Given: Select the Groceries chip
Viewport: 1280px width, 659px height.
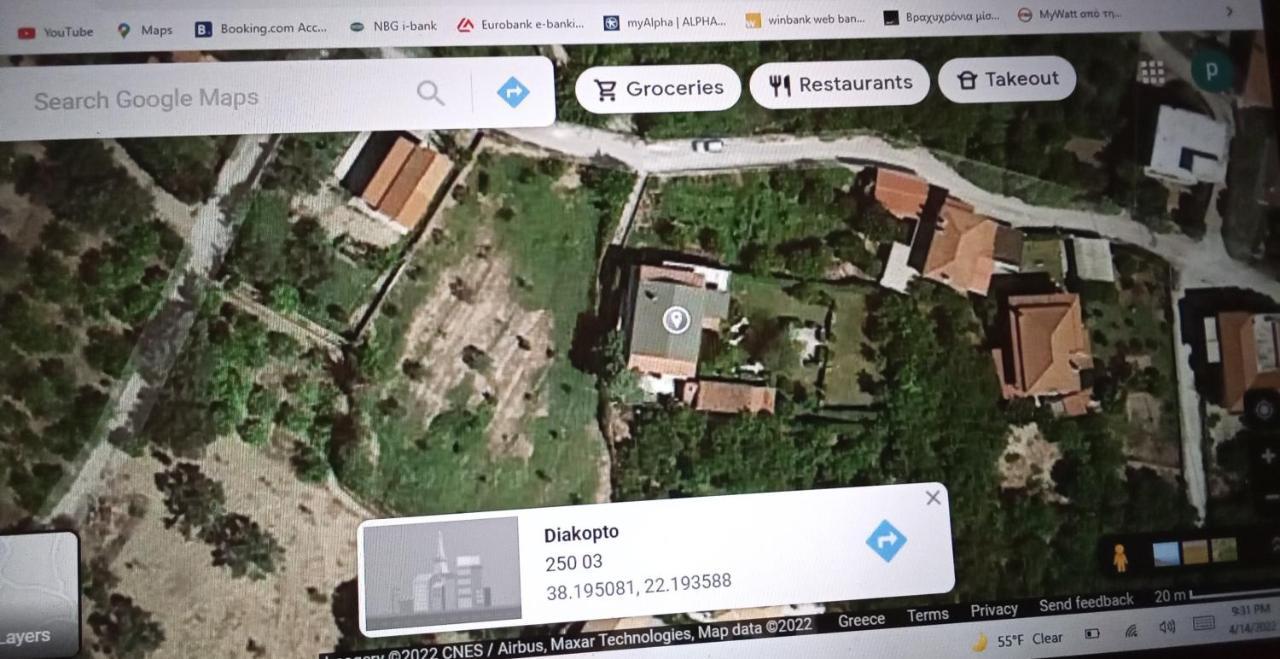Looking at the screenshot, I should coord(657,88).
